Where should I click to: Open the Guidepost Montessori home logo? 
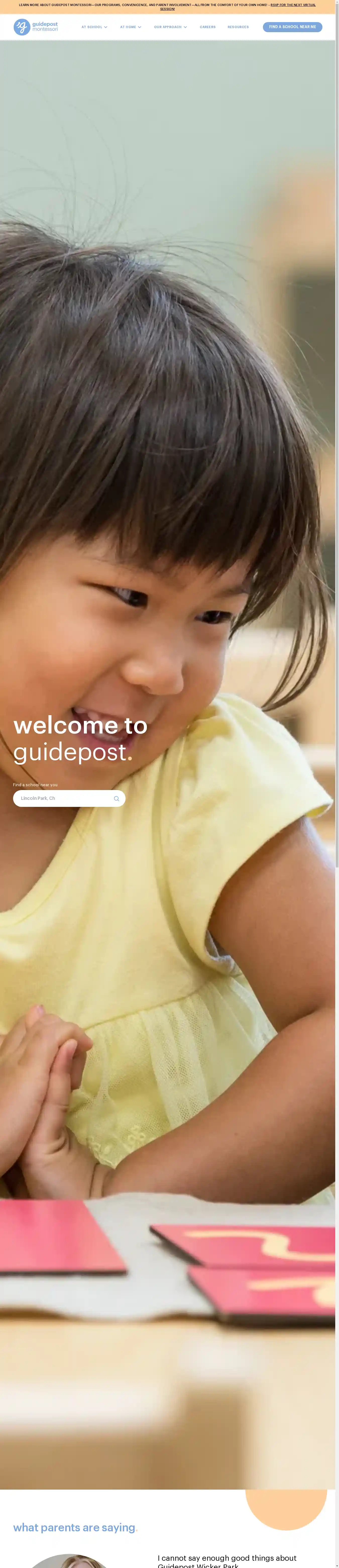[36, 27]
